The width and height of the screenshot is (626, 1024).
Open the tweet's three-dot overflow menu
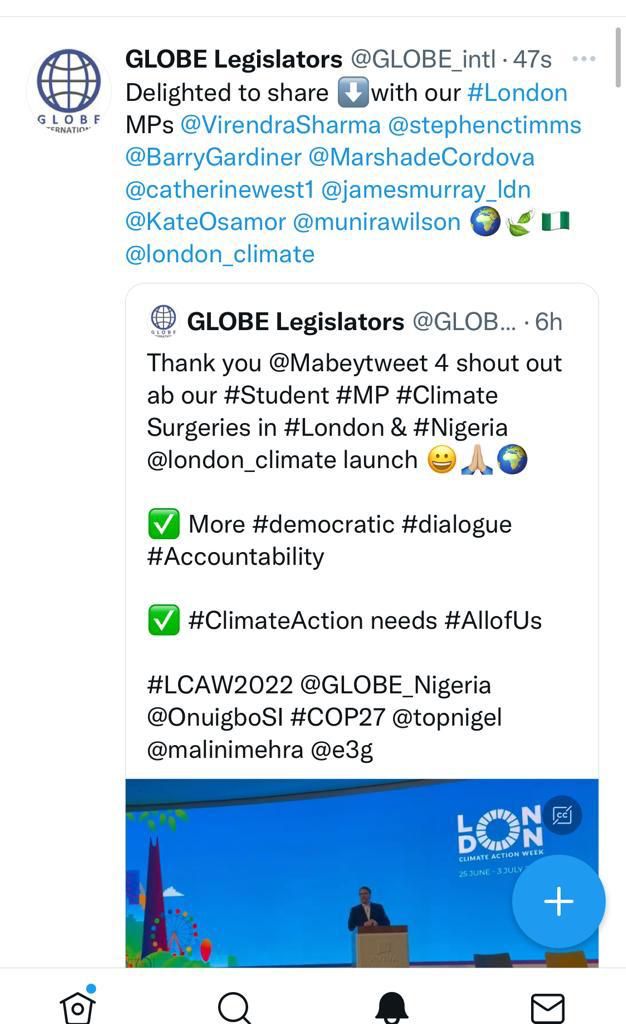click(583, 59)
